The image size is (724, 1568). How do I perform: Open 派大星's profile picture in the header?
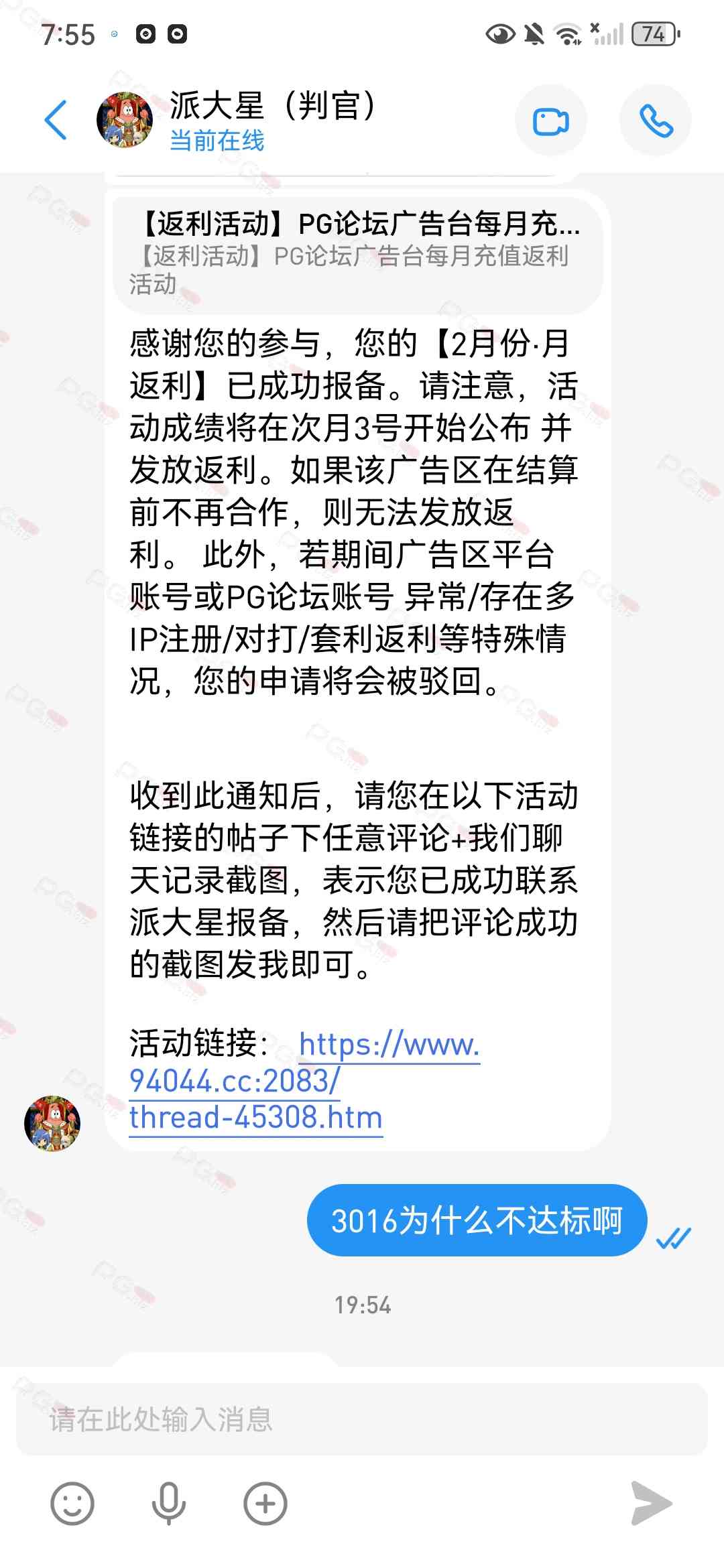click(x=125, y=120)
